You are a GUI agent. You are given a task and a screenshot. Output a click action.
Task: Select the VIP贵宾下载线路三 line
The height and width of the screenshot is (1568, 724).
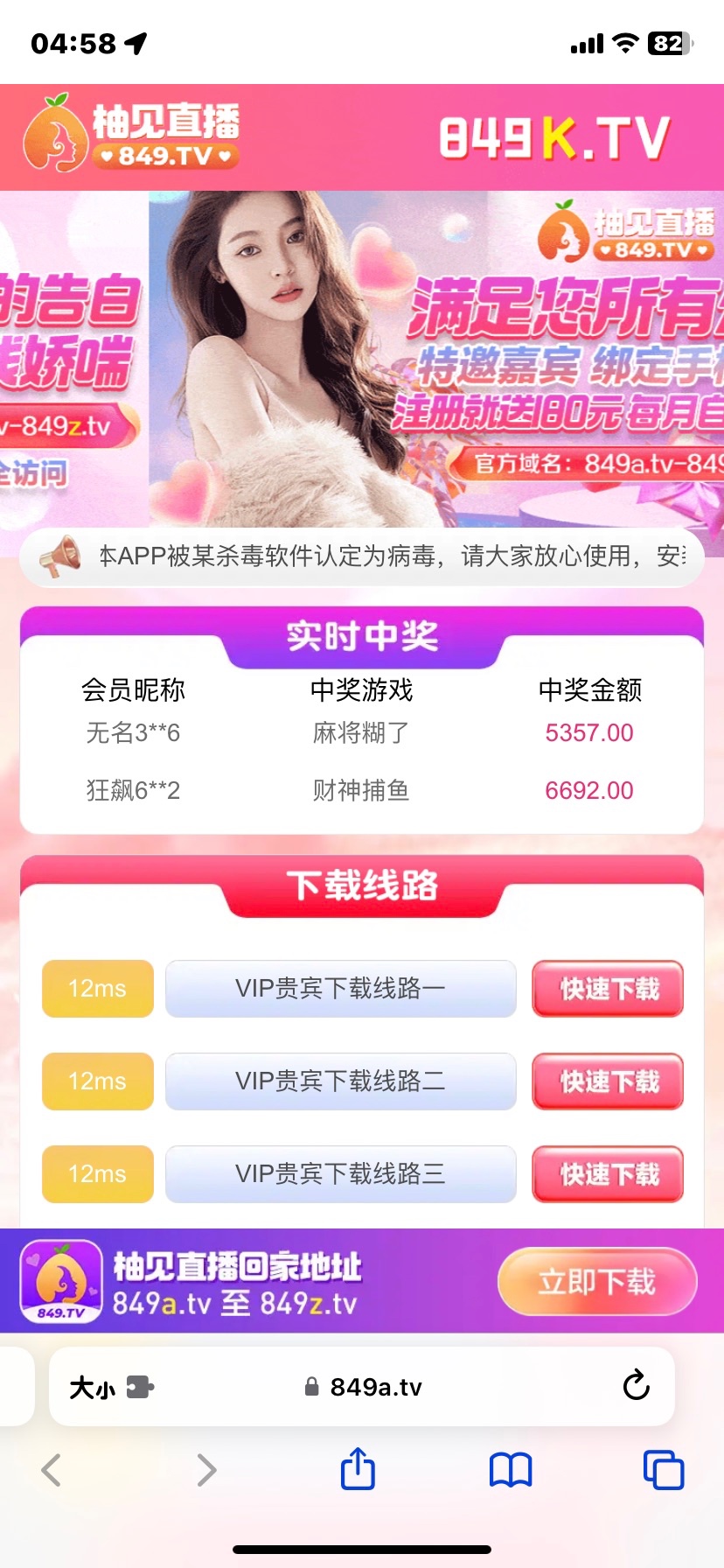(340, 1174)
